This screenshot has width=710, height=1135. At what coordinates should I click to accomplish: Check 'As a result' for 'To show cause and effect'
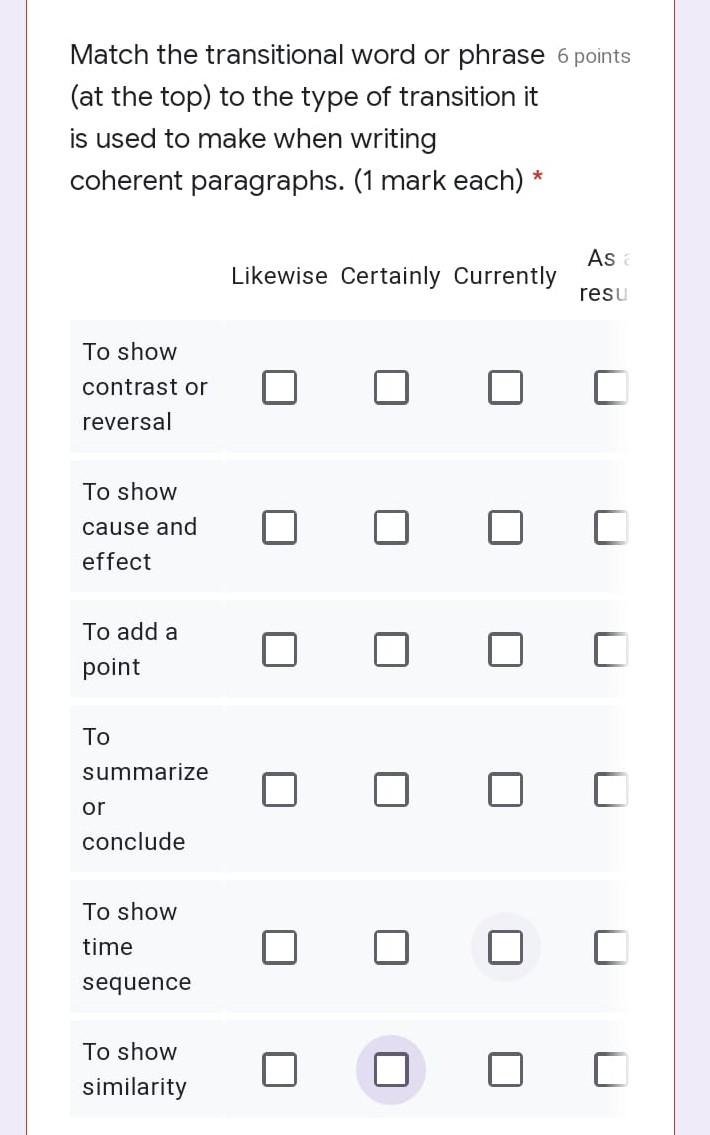pyautogui.click(x=611, y=527)
